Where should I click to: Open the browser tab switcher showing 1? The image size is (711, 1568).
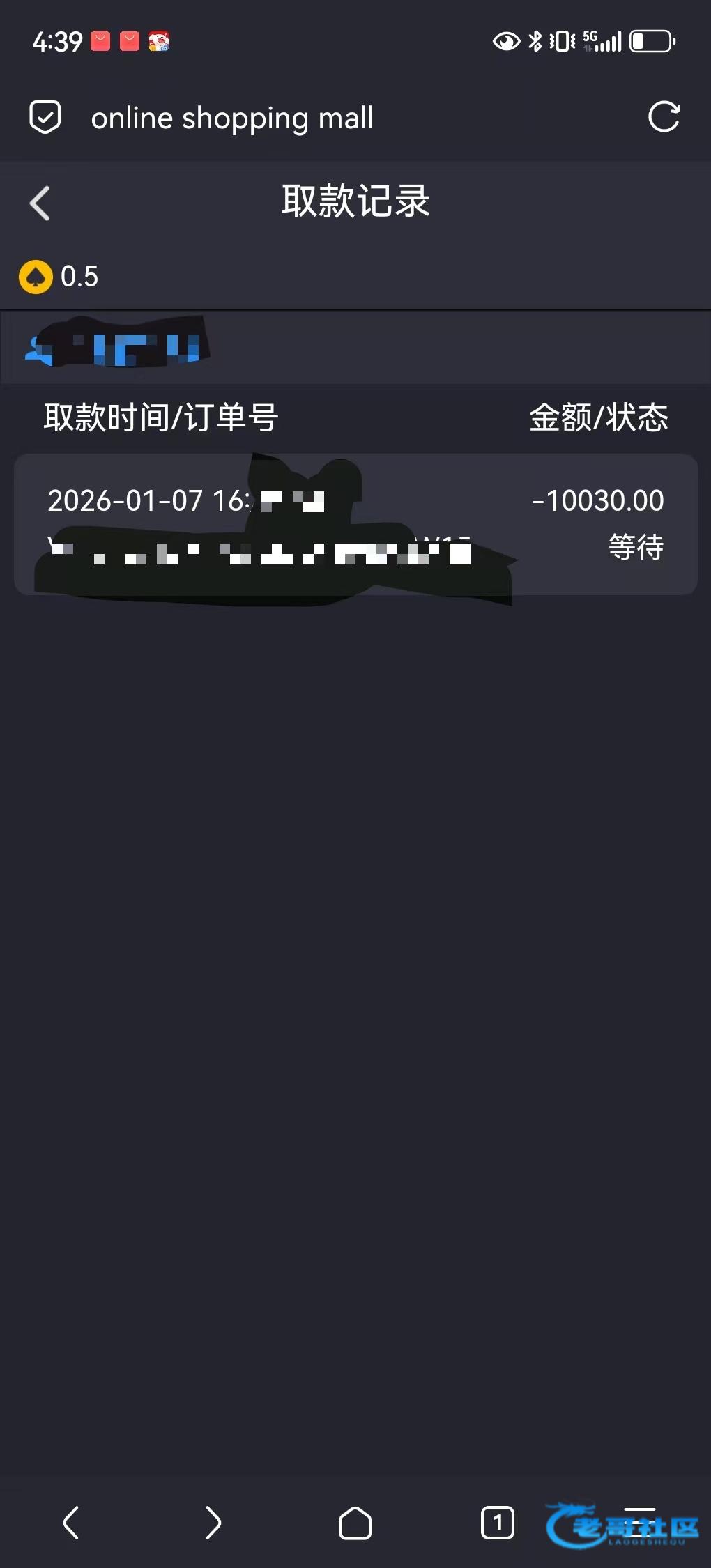click(x=497, y=1523)
